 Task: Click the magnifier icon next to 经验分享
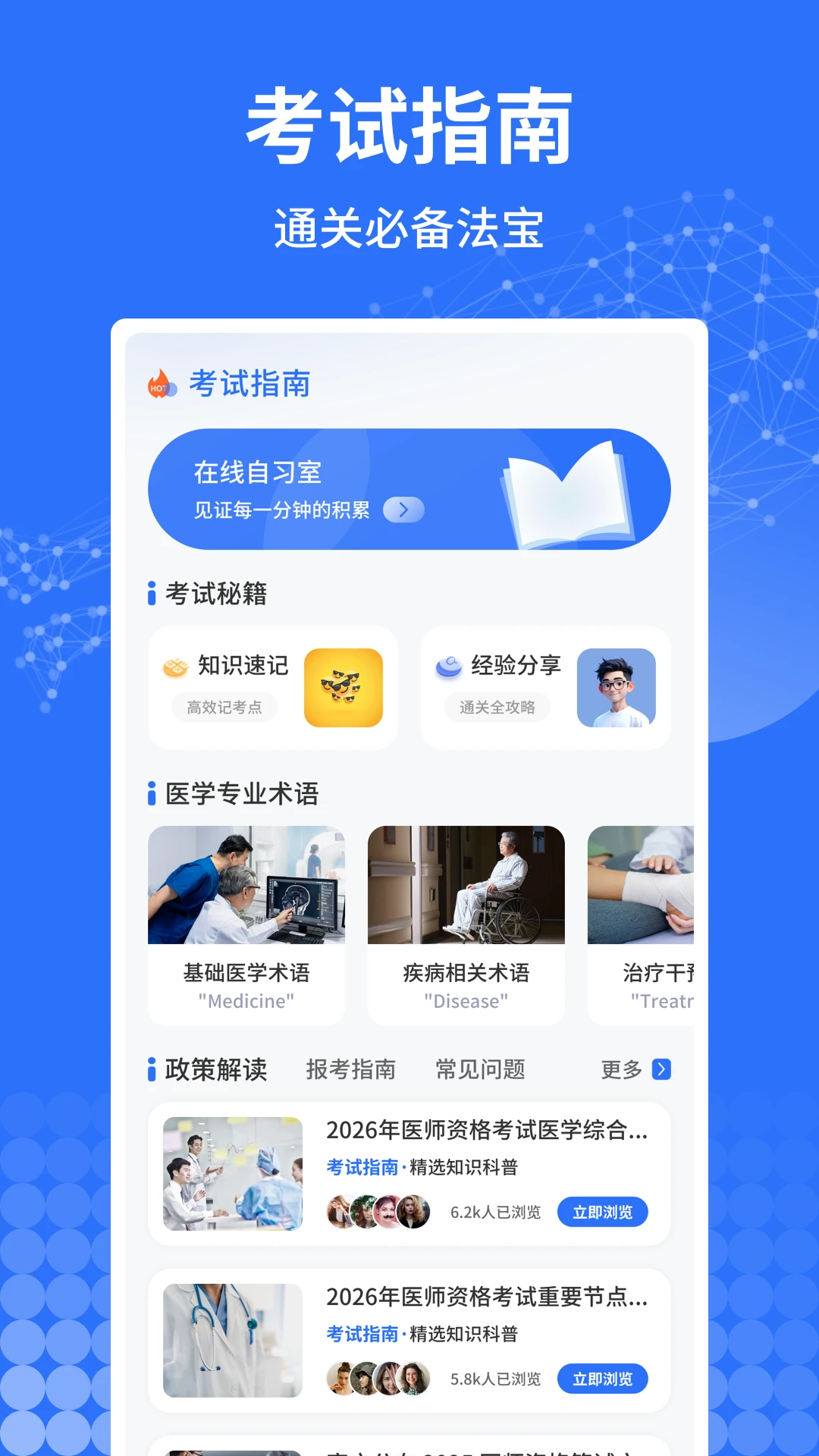450,667
